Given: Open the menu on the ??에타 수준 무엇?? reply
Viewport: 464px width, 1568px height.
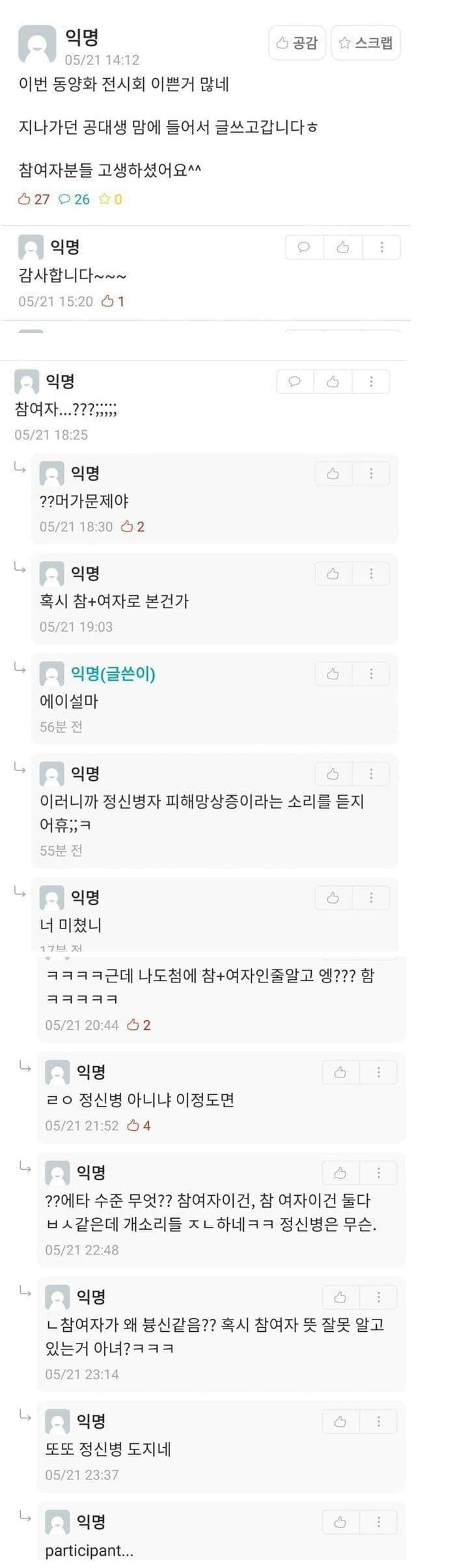Looking at the screenshot, I should (379, 1173).
